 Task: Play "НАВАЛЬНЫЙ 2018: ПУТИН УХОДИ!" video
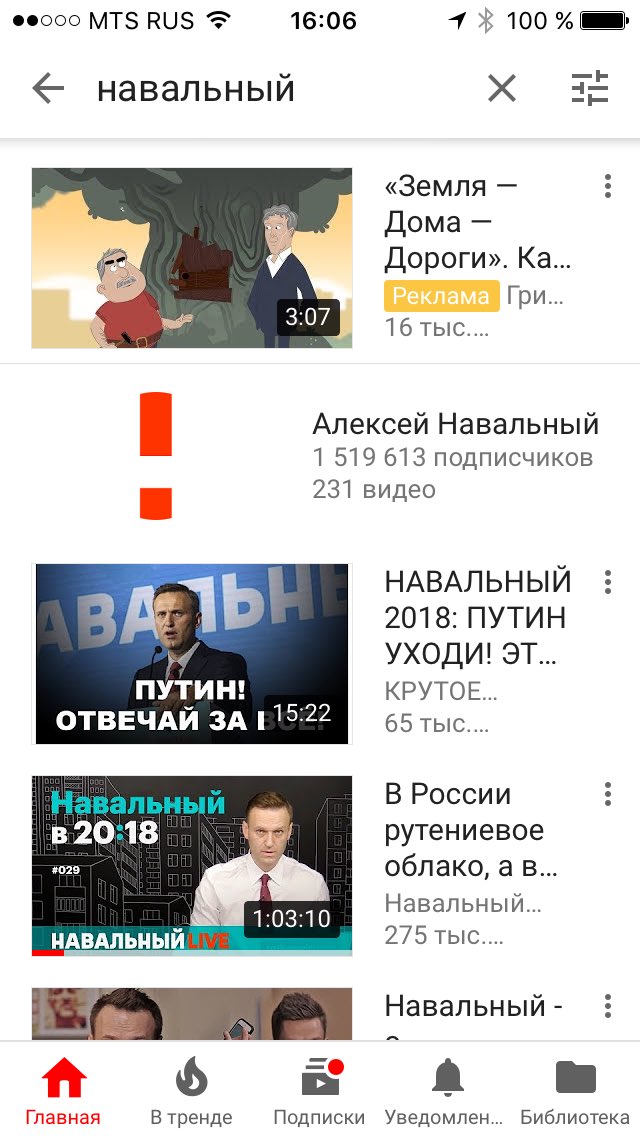[x=192, y=654]
